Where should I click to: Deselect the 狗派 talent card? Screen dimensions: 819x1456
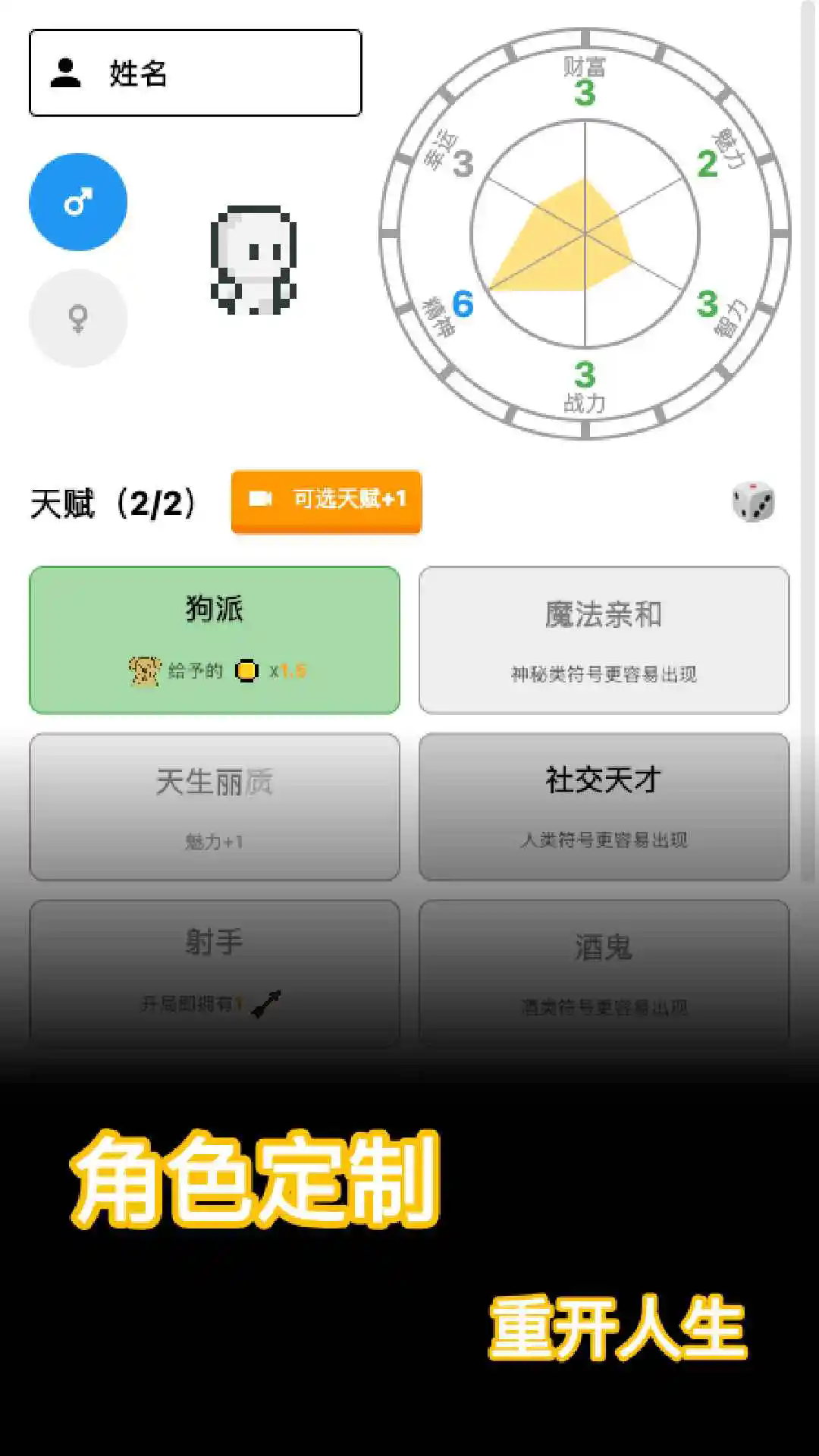pyautogui.click(x=215, y=639)
